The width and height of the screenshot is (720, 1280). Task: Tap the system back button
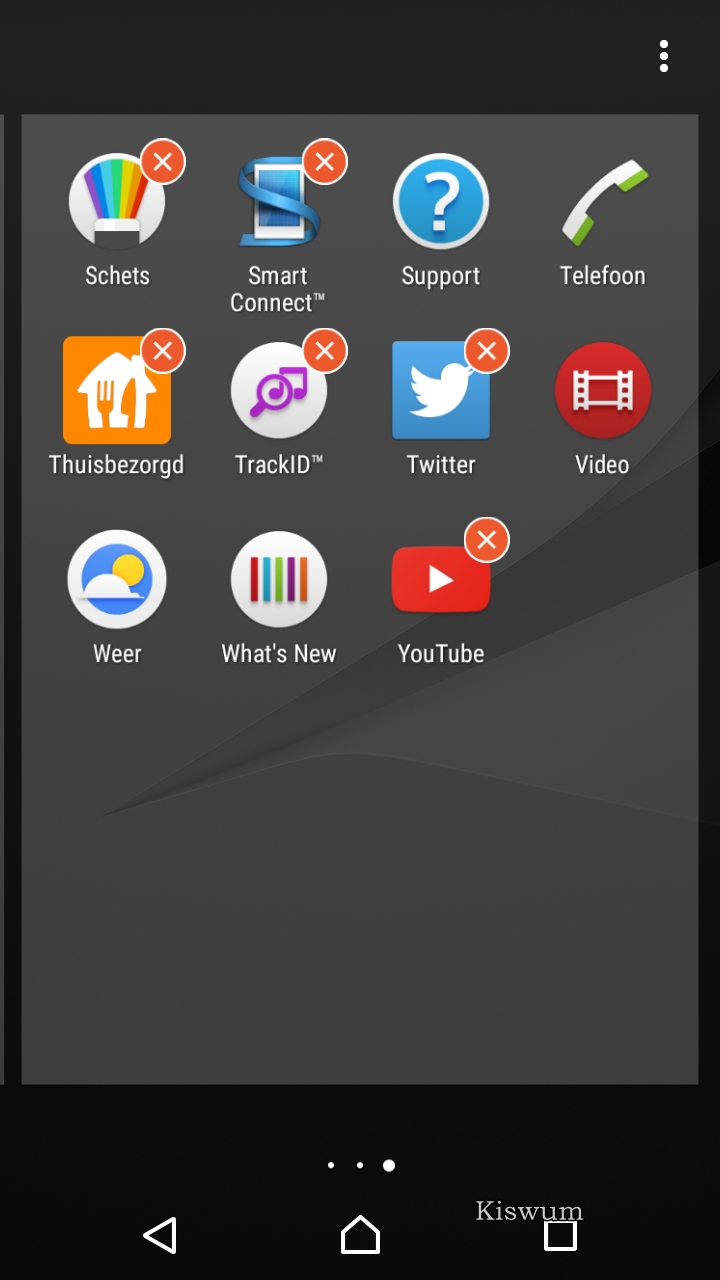point(160,1235)
